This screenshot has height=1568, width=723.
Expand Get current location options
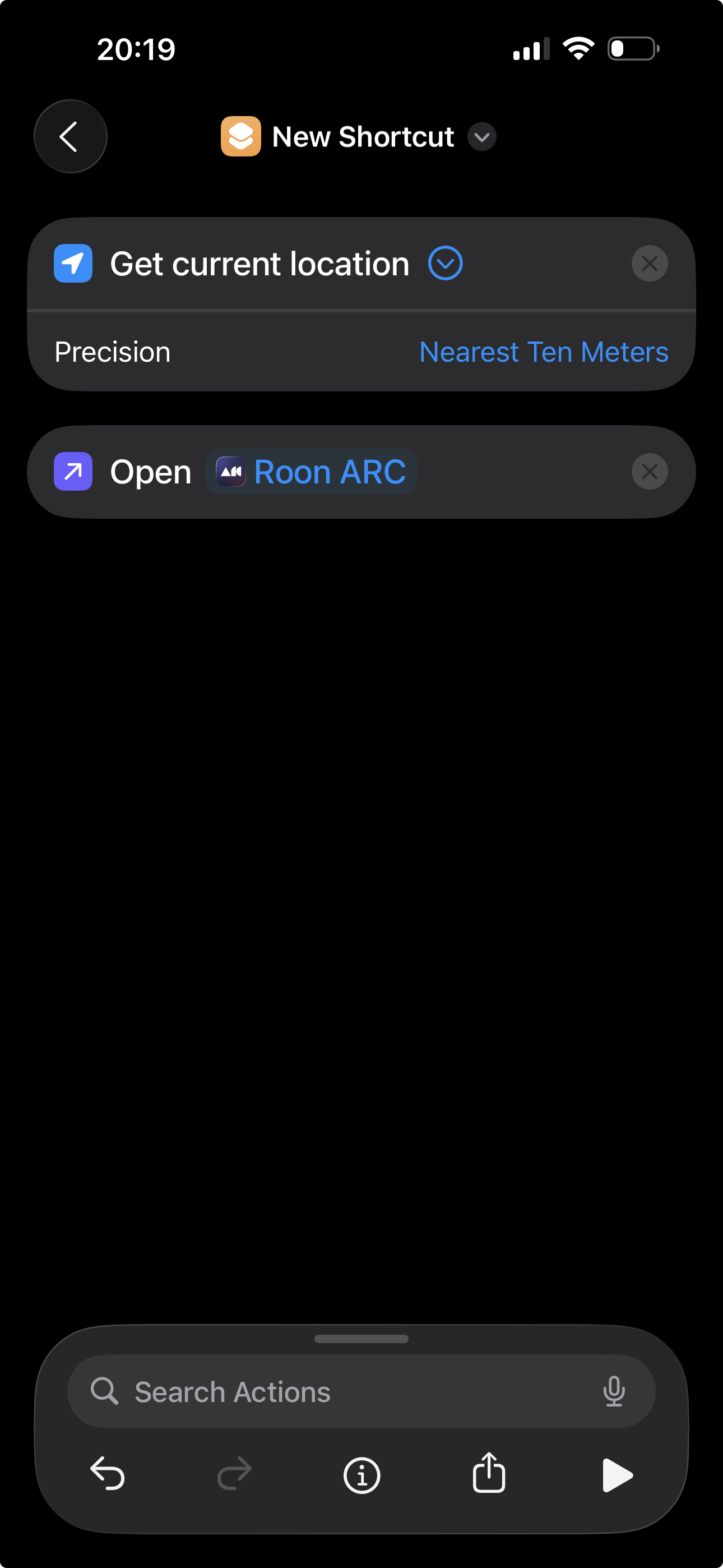[x=445, y=264]
